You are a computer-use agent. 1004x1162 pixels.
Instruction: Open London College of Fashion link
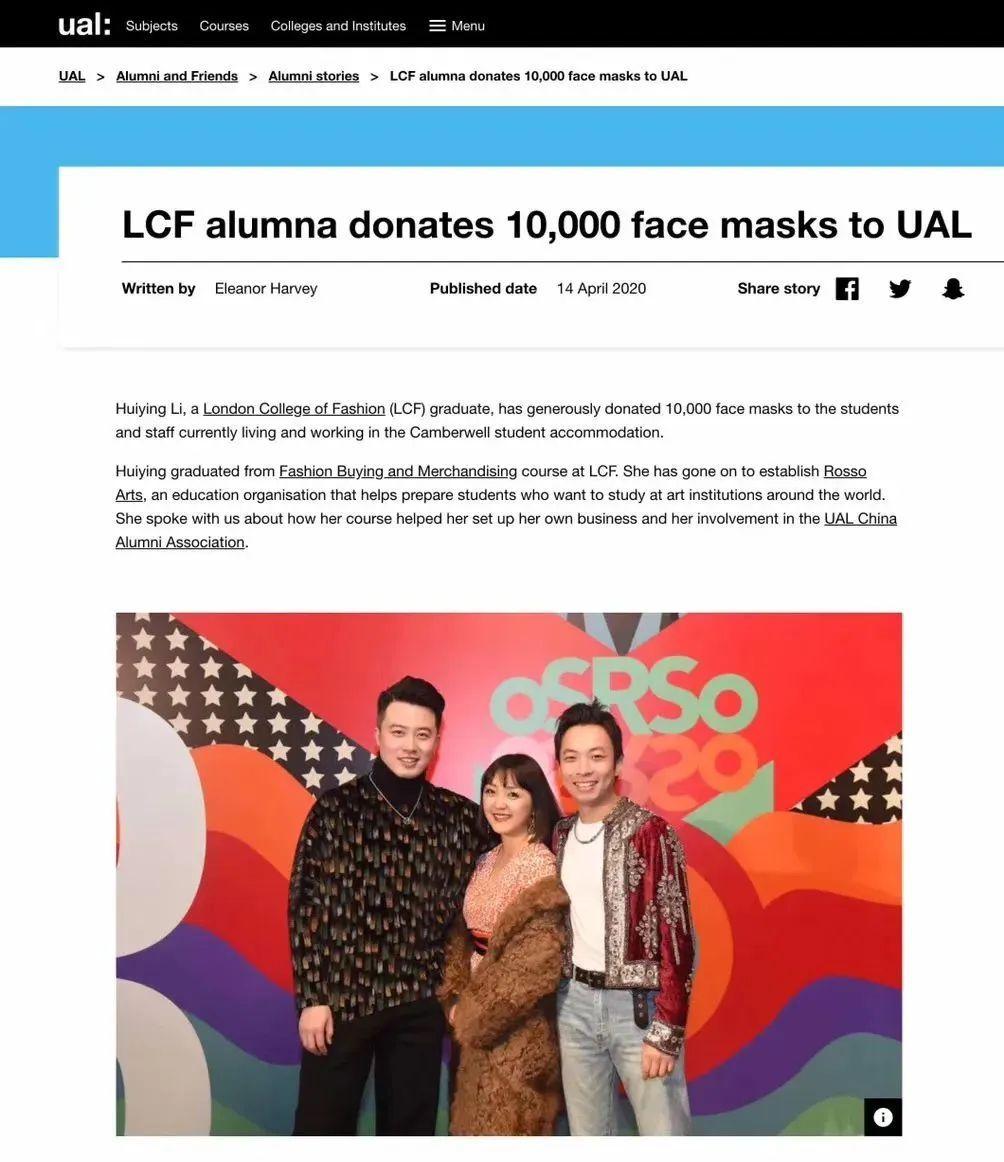point(294,409)
